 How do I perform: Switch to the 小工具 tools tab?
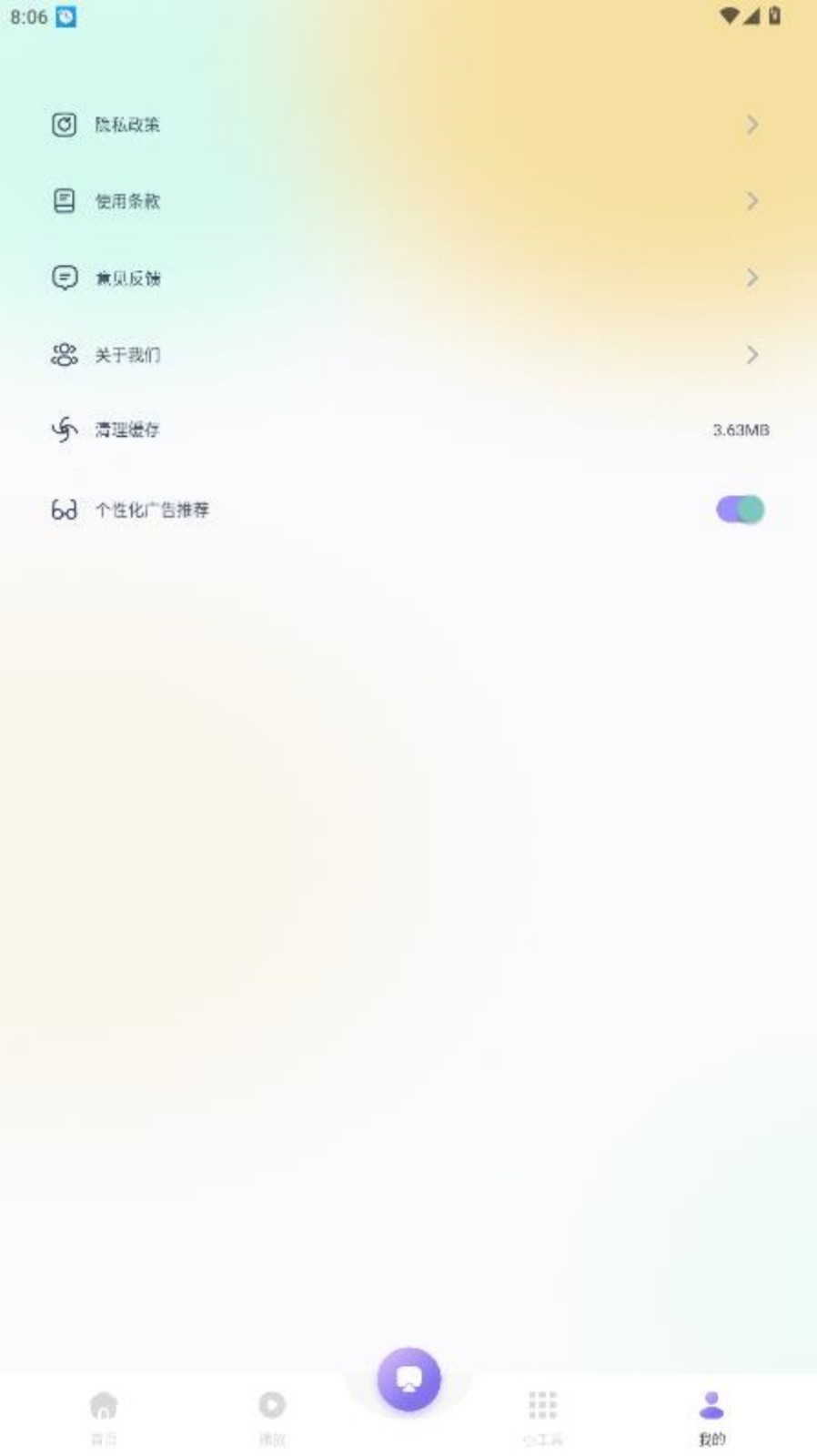(x=542, y=1415)
